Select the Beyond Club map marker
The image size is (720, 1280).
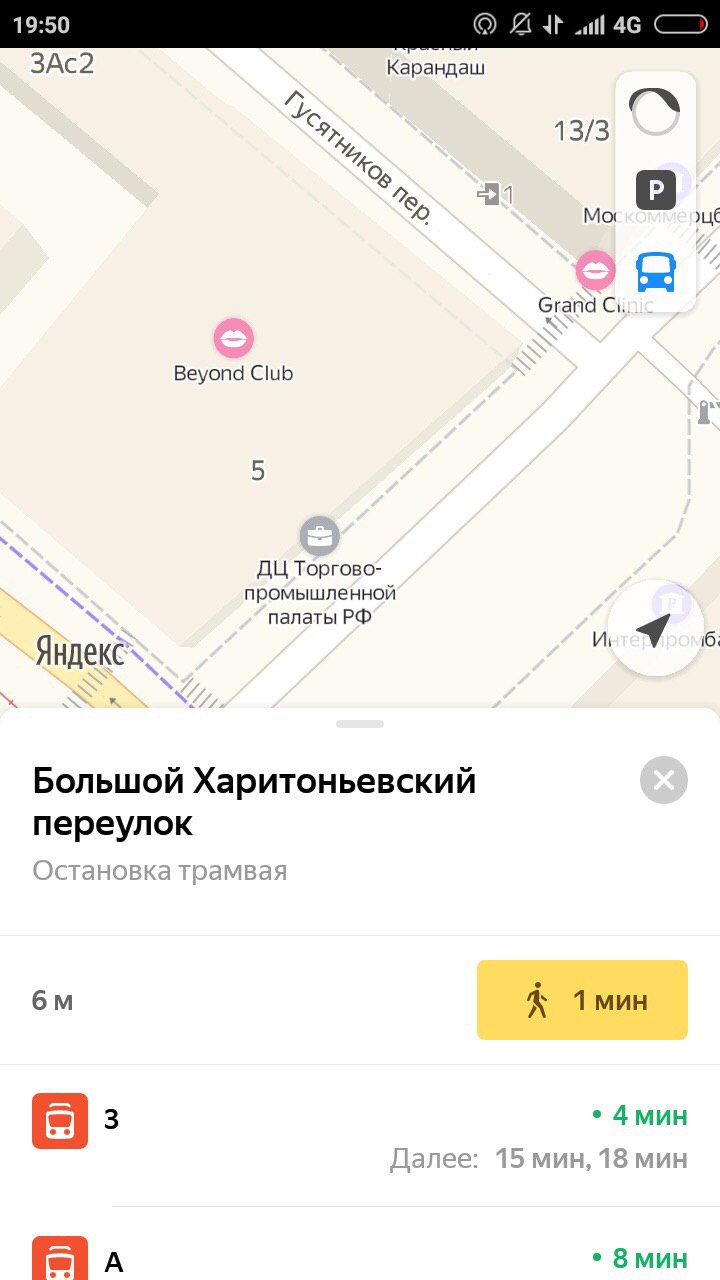[x=233, y=339]
